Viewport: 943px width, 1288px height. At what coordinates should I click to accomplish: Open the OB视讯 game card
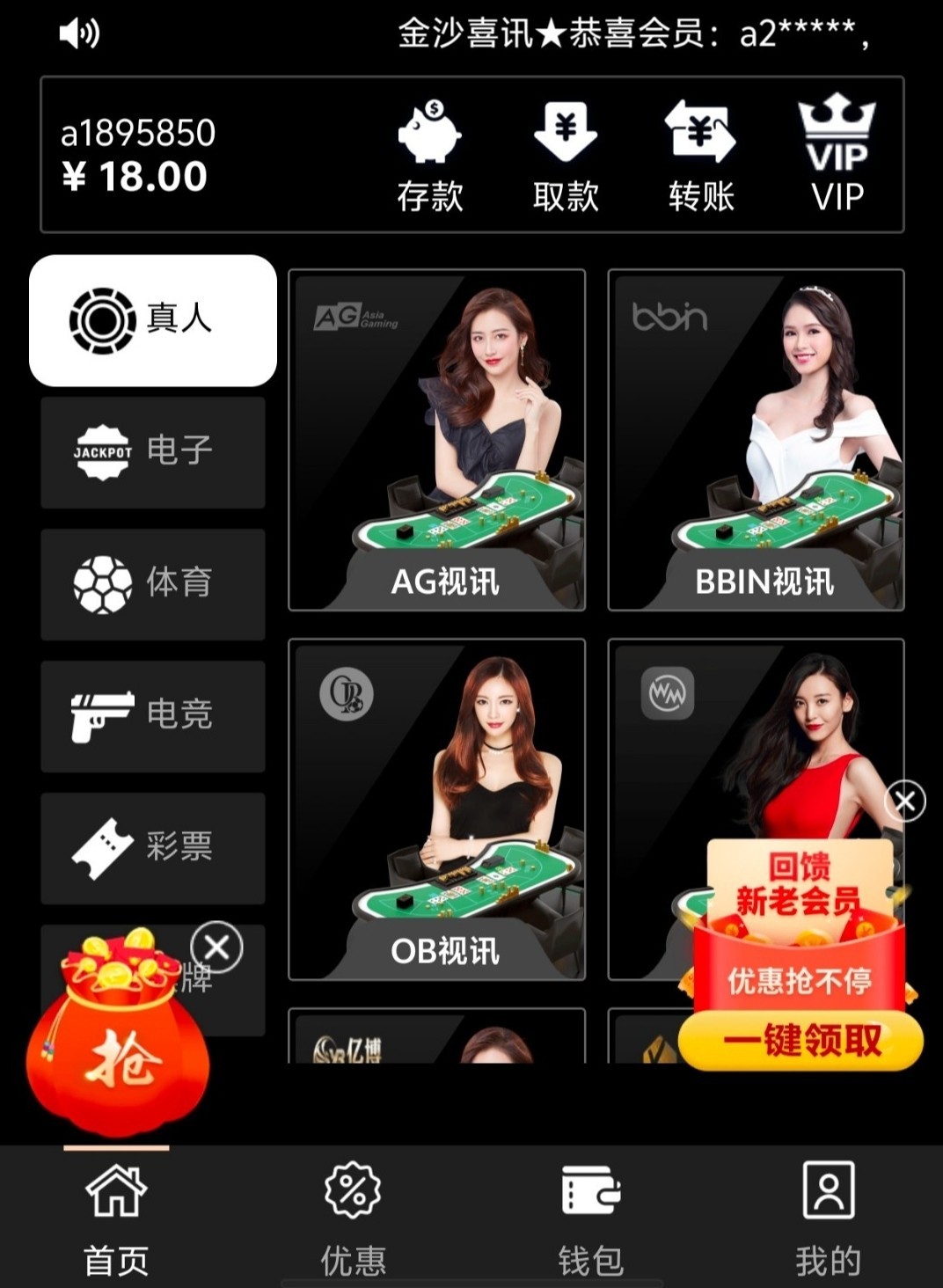[x=437, y=809]
